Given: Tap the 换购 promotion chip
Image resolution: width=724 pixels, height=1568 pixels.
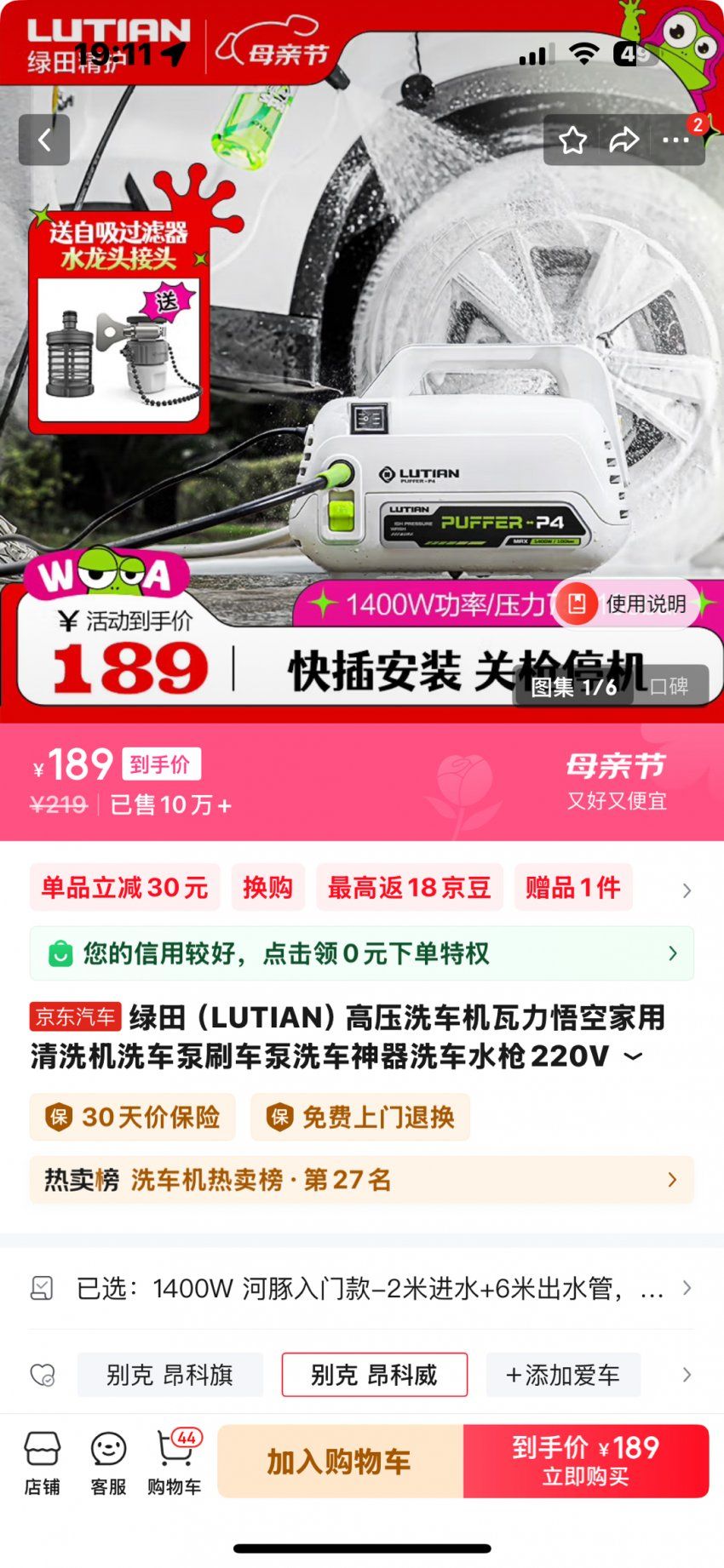Looking at the screenshot, I should pos(267,888).
